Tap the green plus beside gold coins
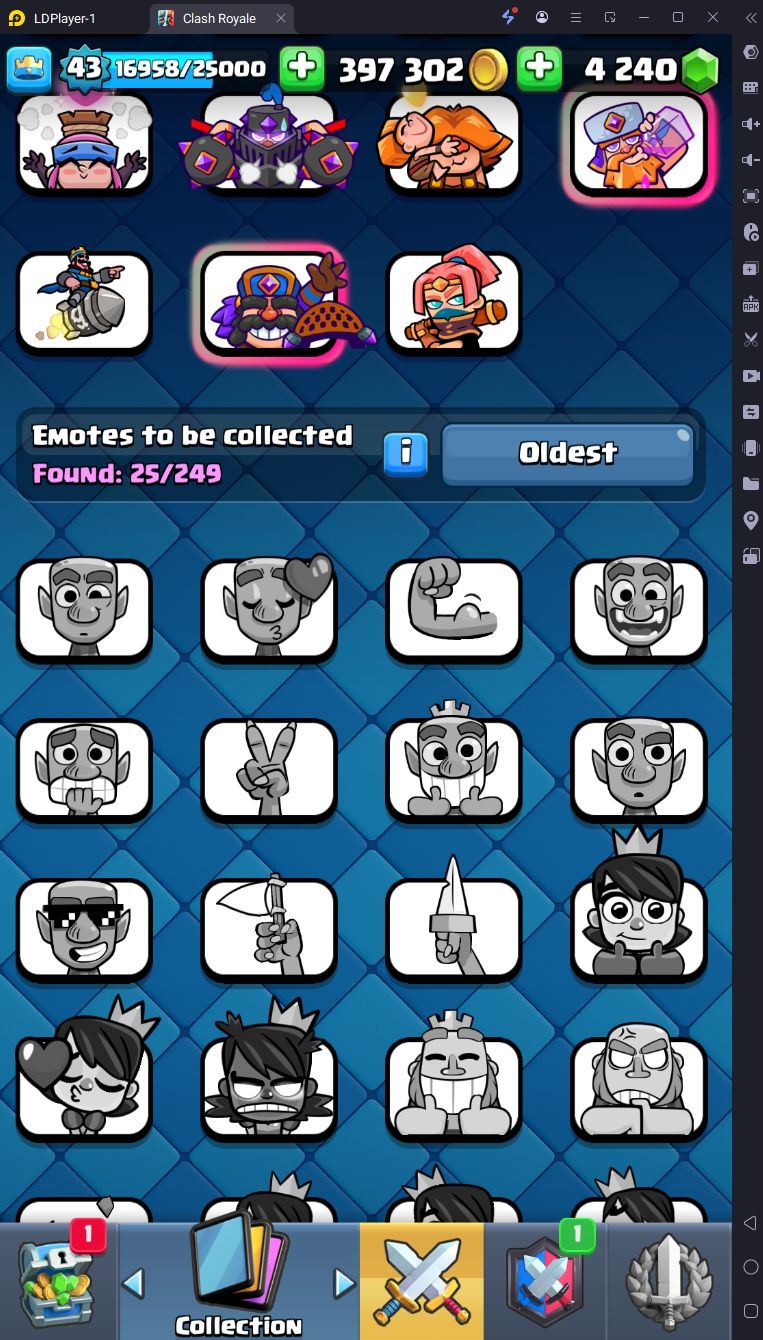The width and height of the screenshot is (763, 1340). coord(302,68)
